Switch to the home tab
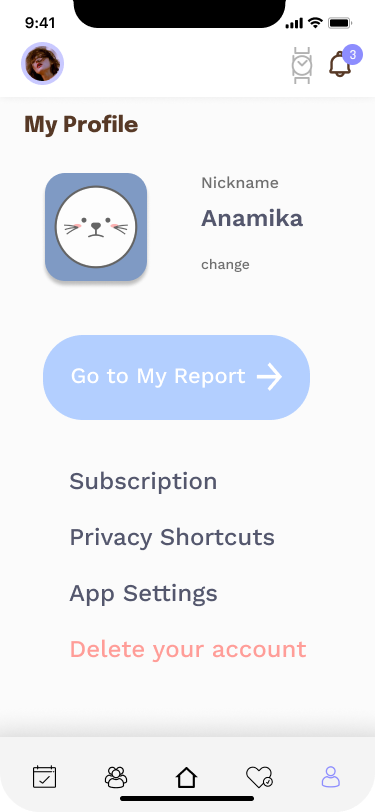The height and width of the screenshot is (812, 375). (186, 777)
